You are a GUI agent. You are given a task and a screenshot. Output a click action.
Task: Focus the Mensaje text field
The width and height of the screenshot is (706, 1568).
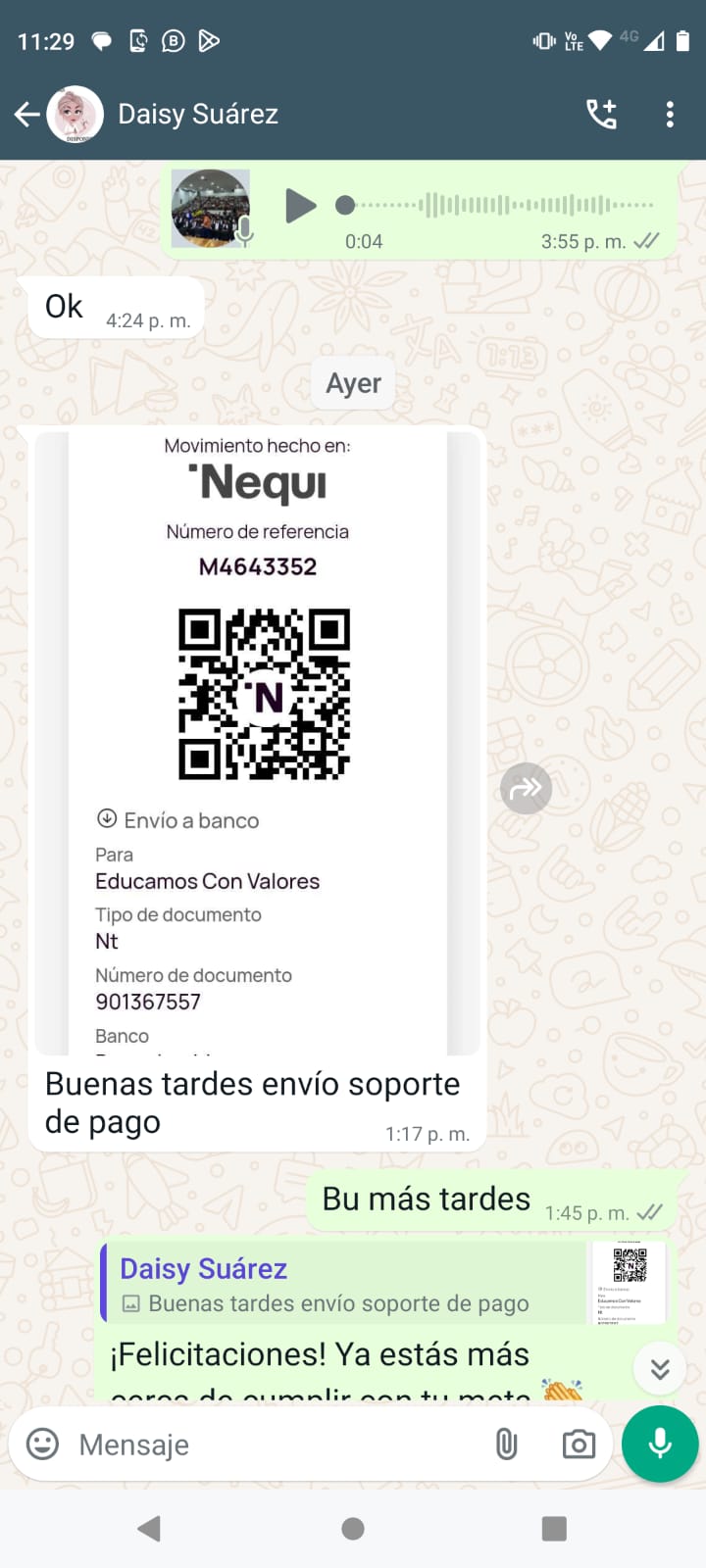point(275,1445)
